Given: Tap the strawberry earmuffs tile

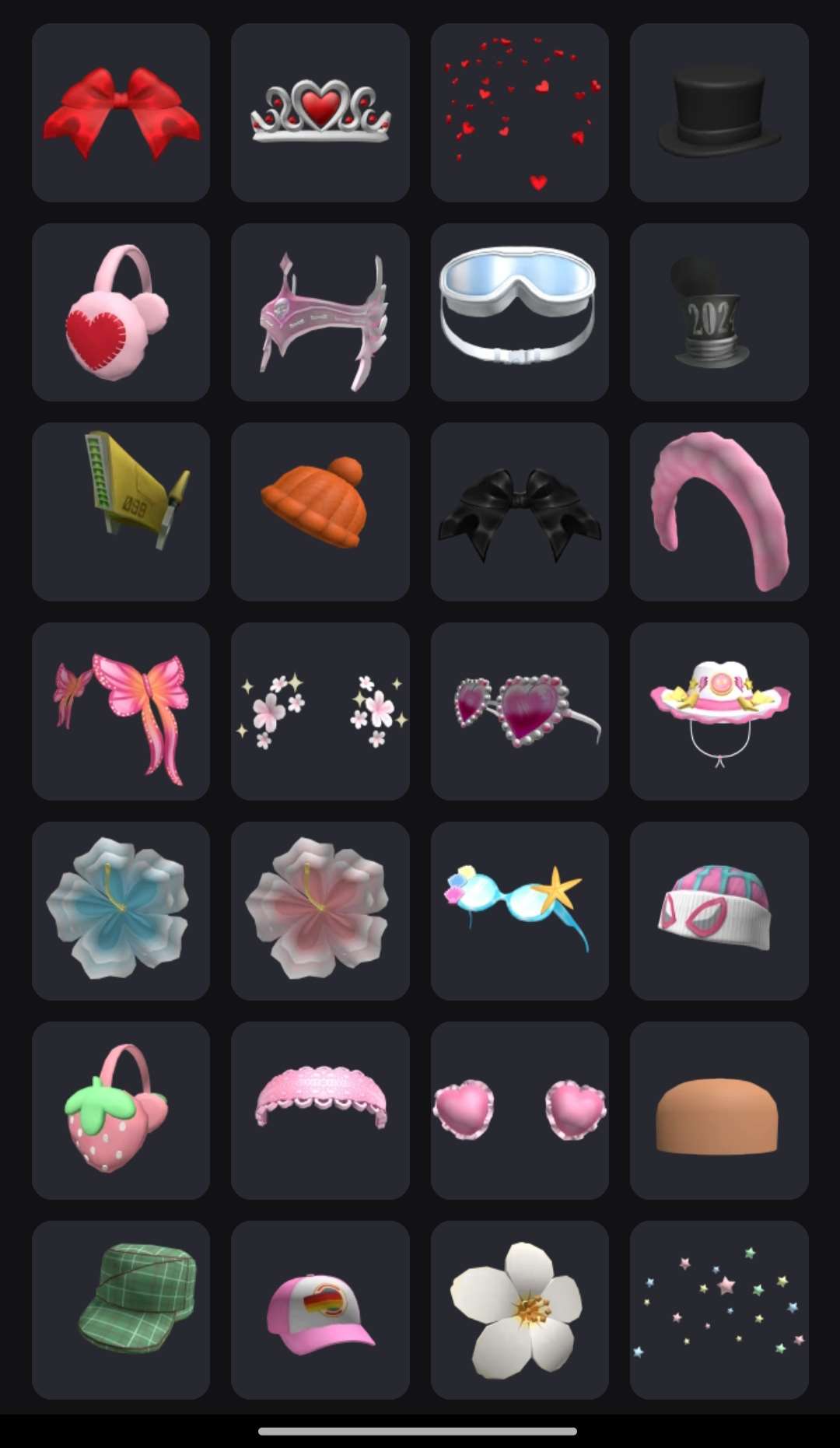Looking at the screenshot, I should (x=121, y=1110).
